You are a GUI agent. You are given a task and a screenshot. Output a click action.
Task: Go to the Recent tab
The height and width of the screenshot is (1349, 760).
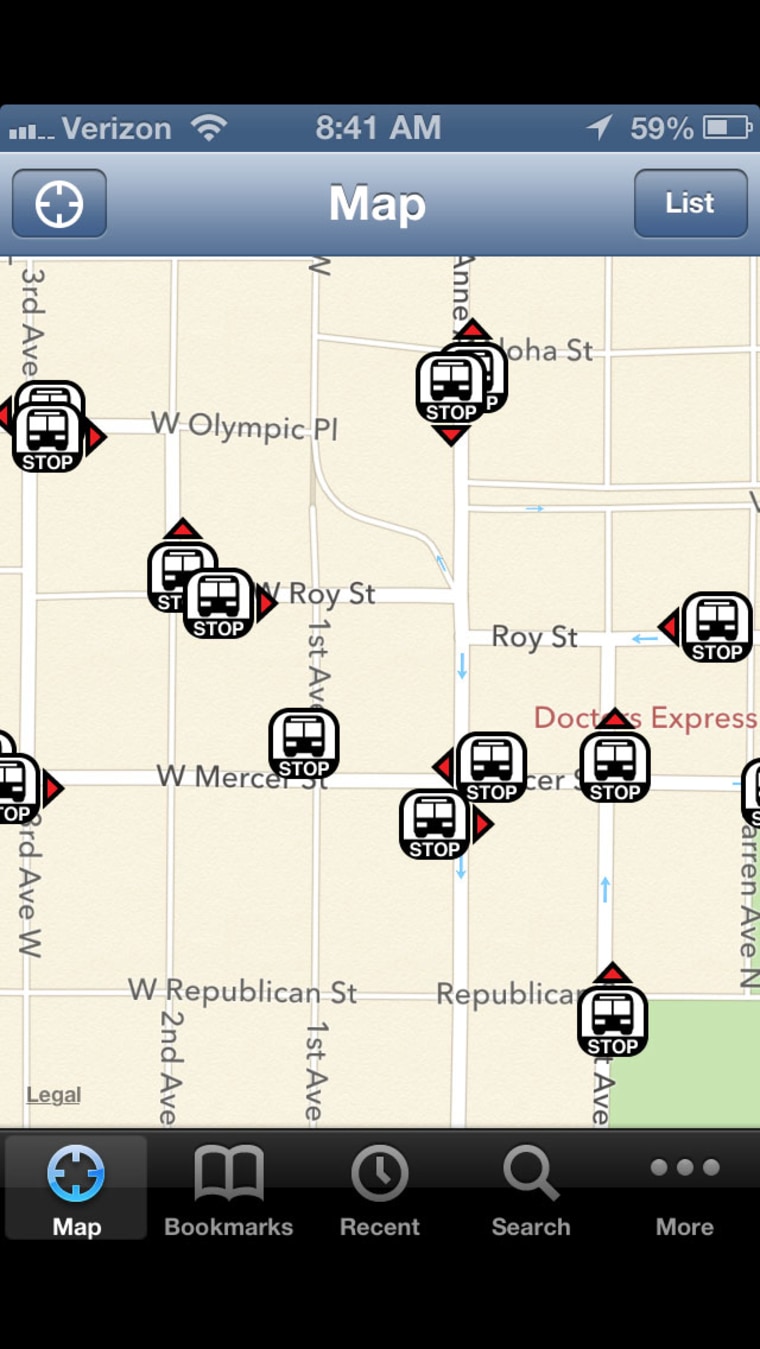(380, 1189)
